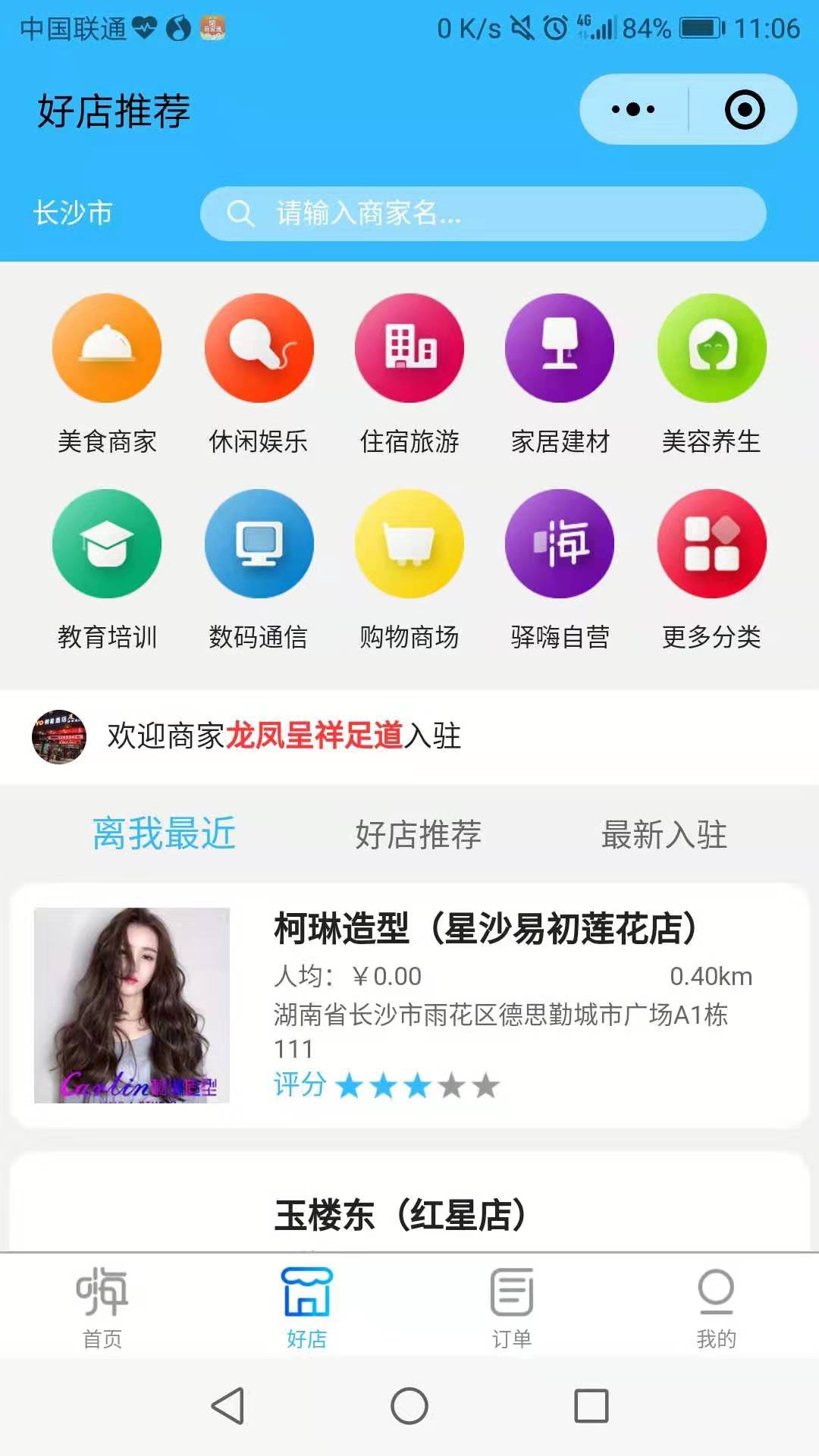Change city from 长沙市

(x=73, y=213)
